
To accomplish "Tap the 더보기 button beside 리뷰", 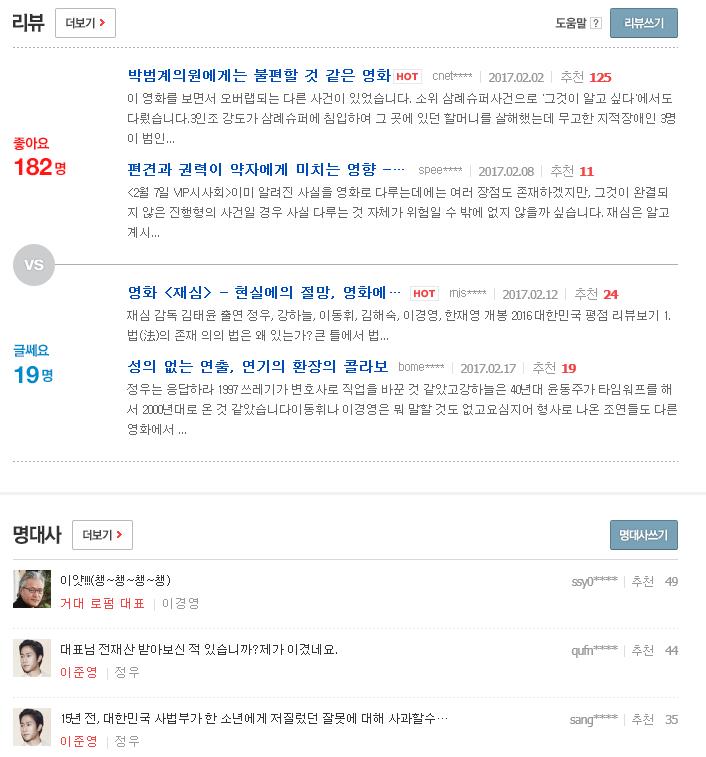I will click(85, 23).
